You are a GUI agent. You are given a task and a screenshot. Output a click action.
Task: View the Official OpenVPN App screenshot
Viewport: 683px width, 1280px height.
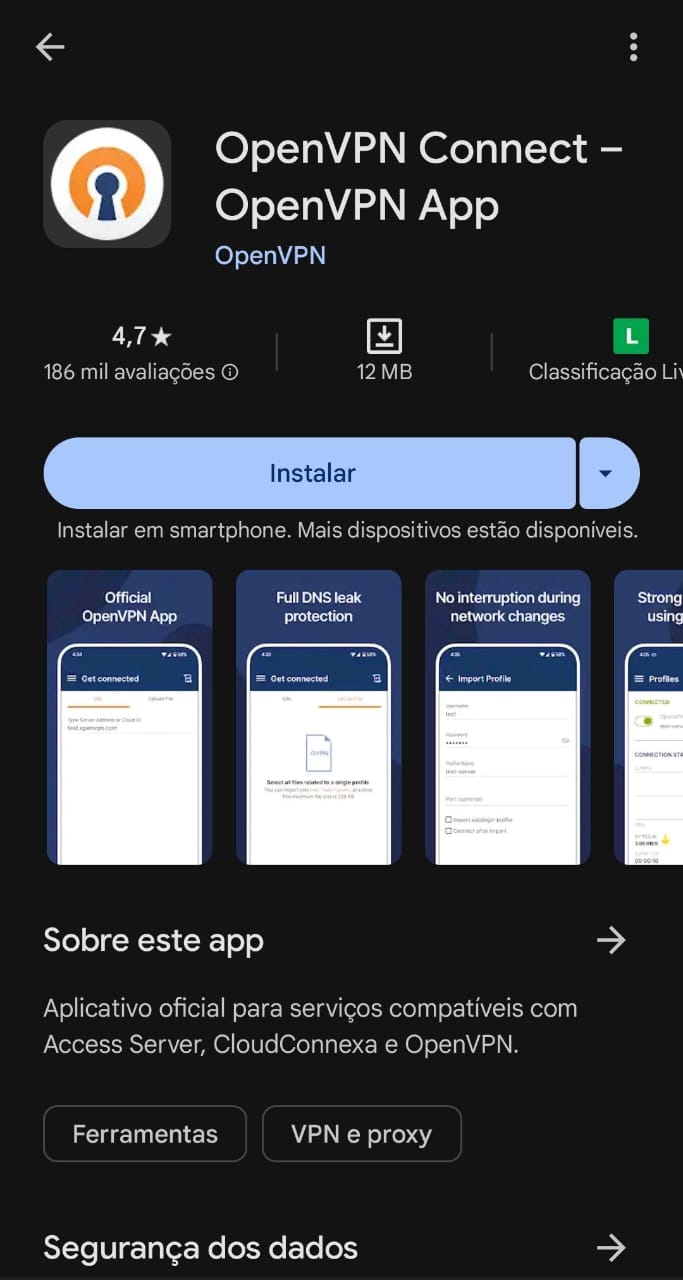[129, 716]
